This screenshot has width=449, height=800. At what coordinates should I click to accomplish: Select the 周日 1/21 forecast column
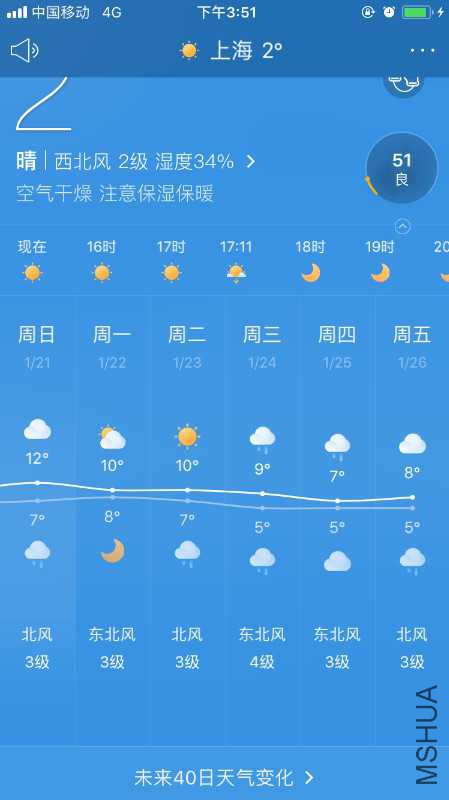(x=37, y=520)
